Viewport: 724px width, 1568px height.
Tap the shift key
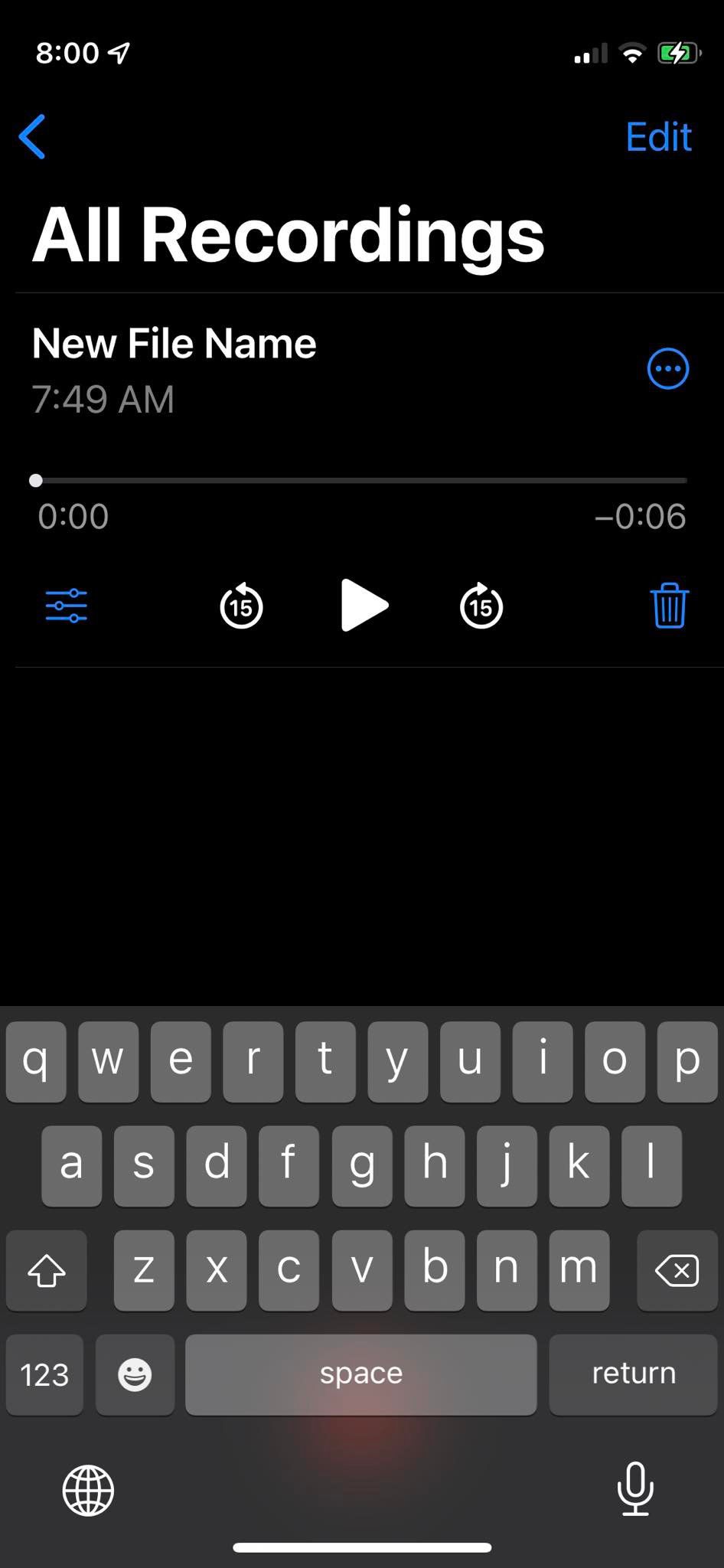(46, 1271)
